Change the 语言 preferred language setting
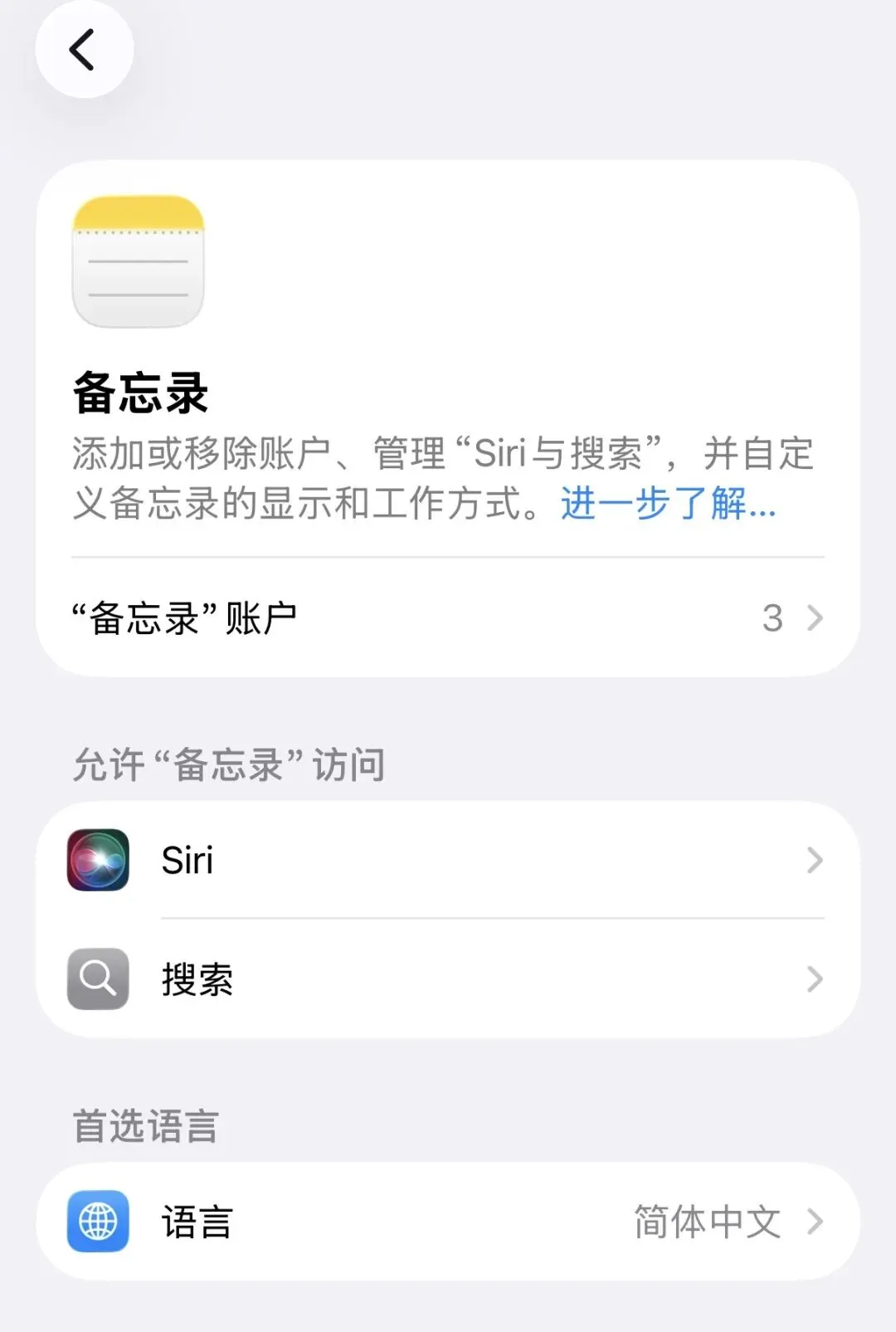Image resolution: width=896 pixels, height=1332 pixels. (448, 1221)
